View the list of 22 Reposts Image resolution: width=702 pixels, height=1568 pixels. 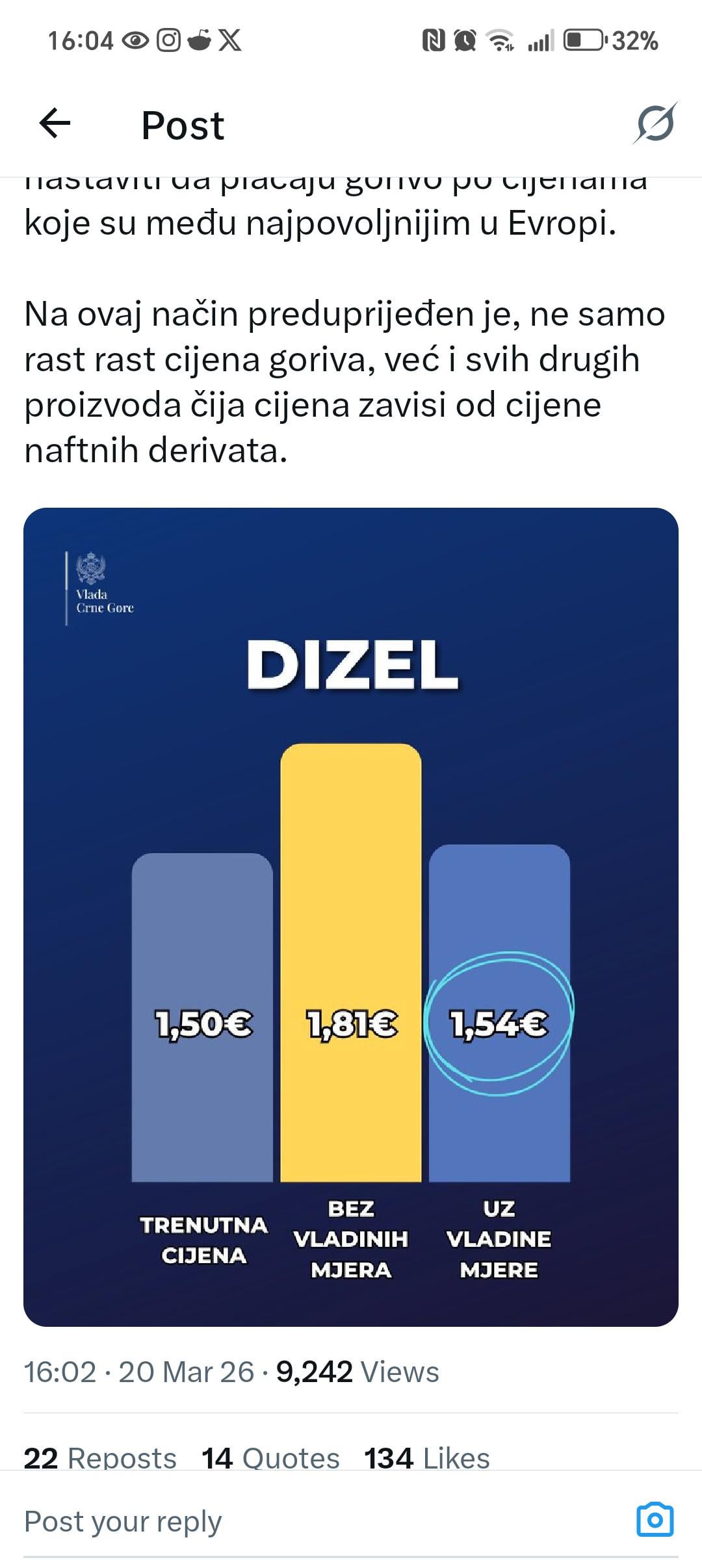(x=100, y=1458)
